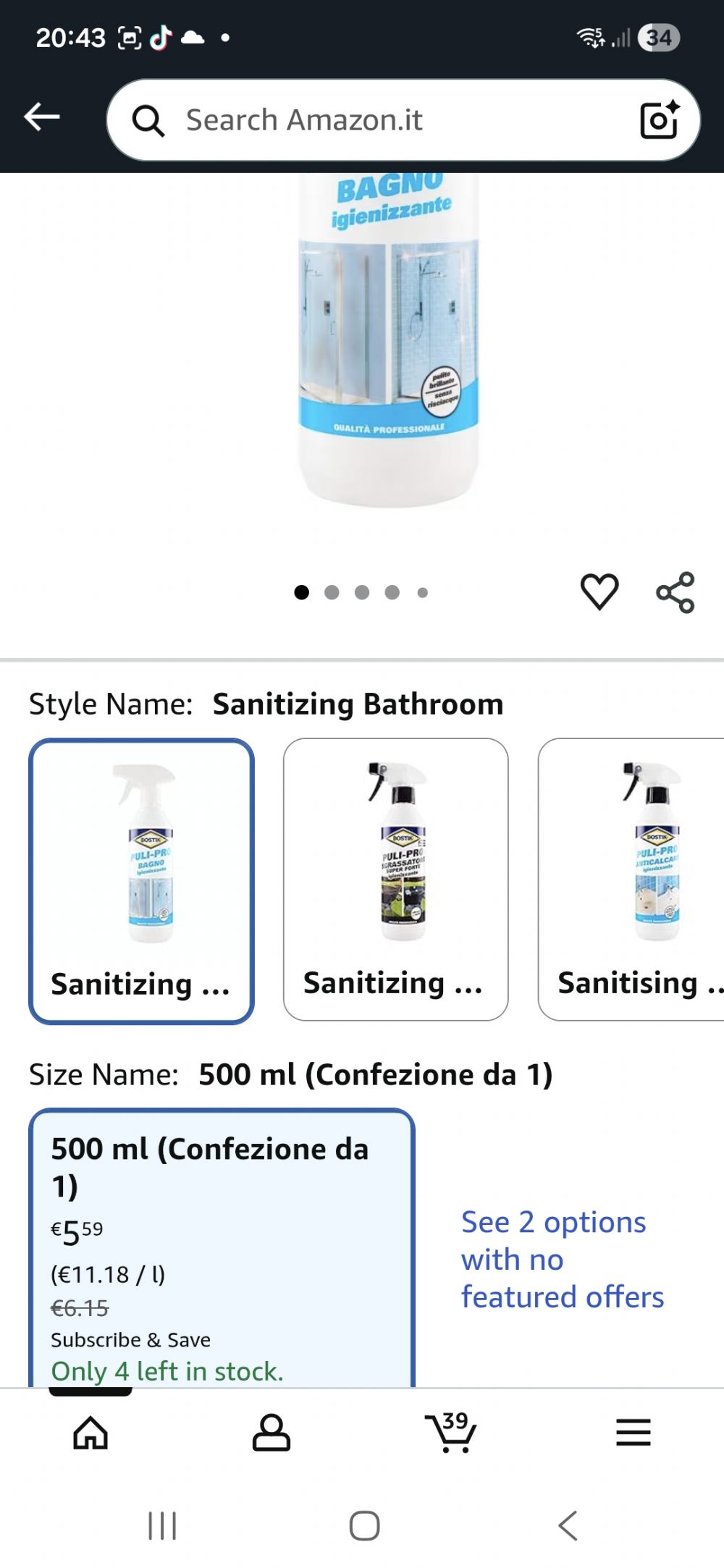See 2 options with no featured offers

tap(562, 1260)
